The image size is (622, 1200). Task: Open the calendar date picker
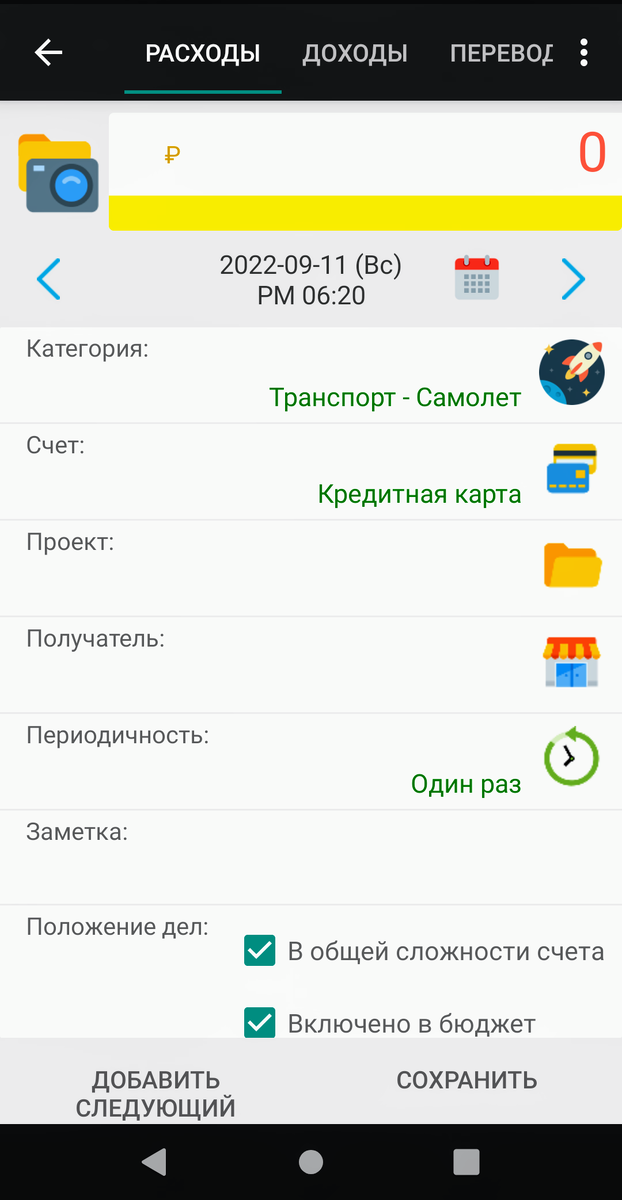pos(477,278)
